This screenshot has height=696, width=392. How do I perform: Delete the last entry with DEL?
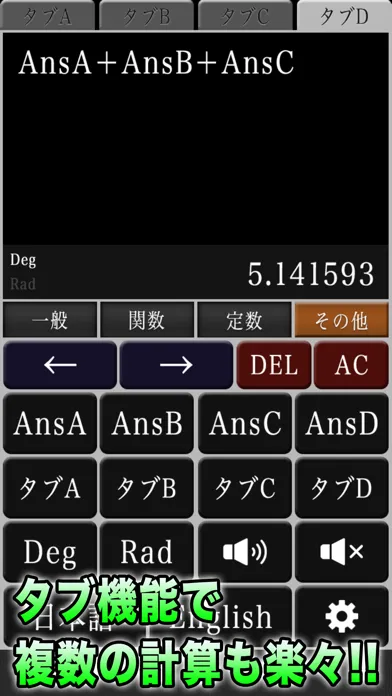coord(274,365)
